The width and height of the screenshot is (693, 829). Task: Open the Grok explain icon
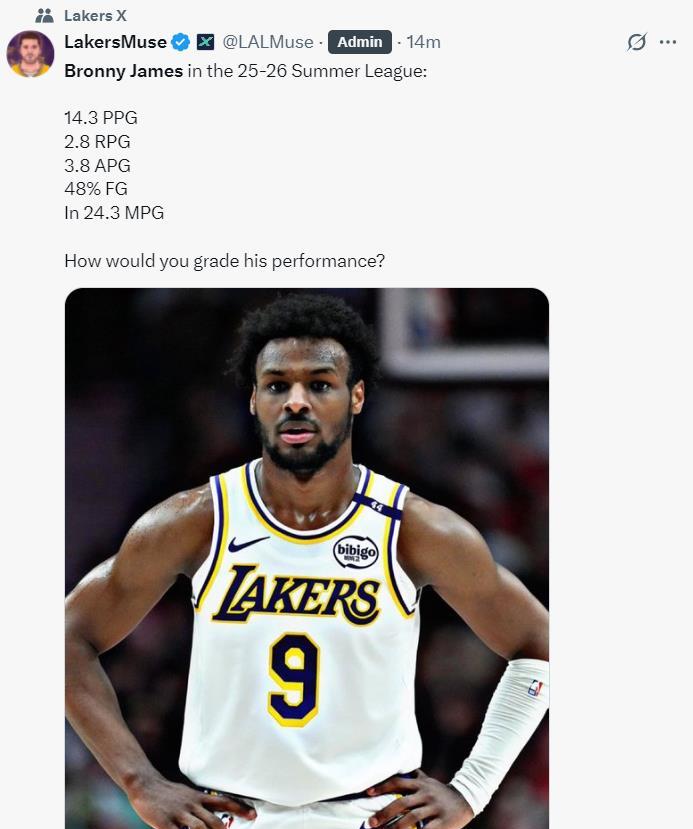click(636, 42)
